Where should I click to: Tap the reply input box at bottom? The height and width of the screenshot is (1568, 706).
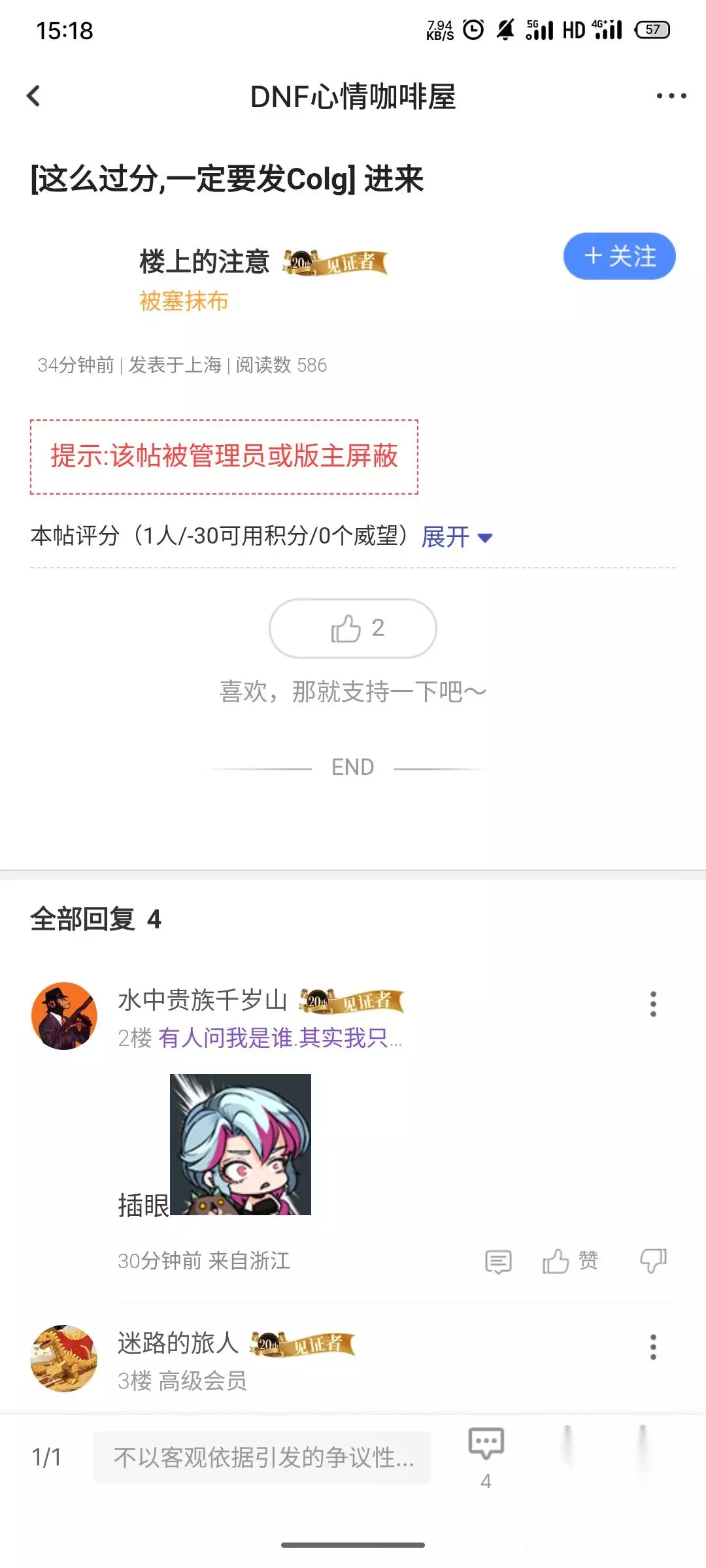coord(262,1457)
